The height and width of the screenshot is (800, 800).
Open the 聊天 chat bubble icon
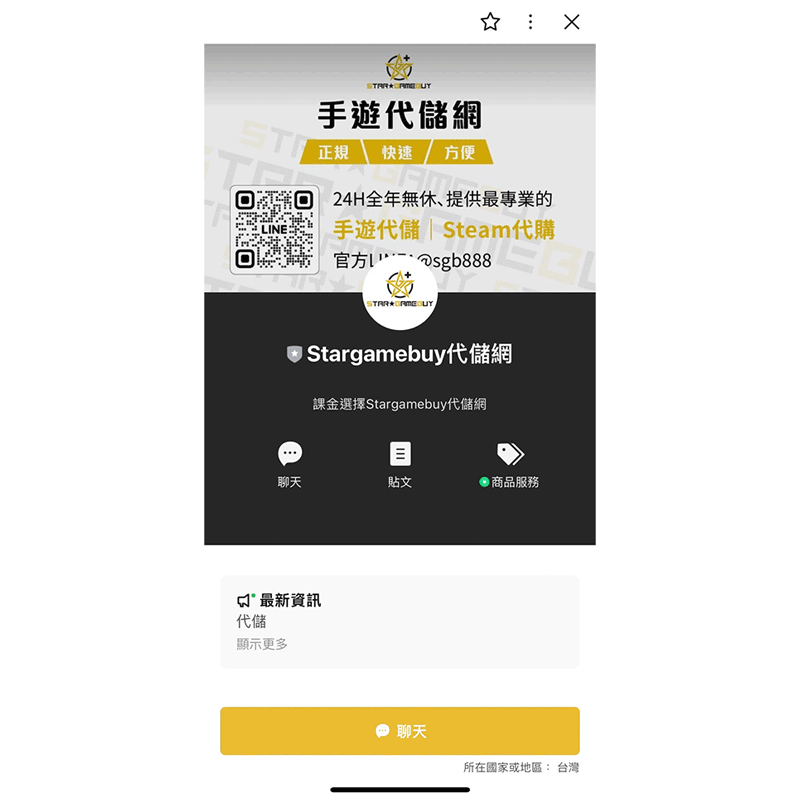[x=290, y=455]
